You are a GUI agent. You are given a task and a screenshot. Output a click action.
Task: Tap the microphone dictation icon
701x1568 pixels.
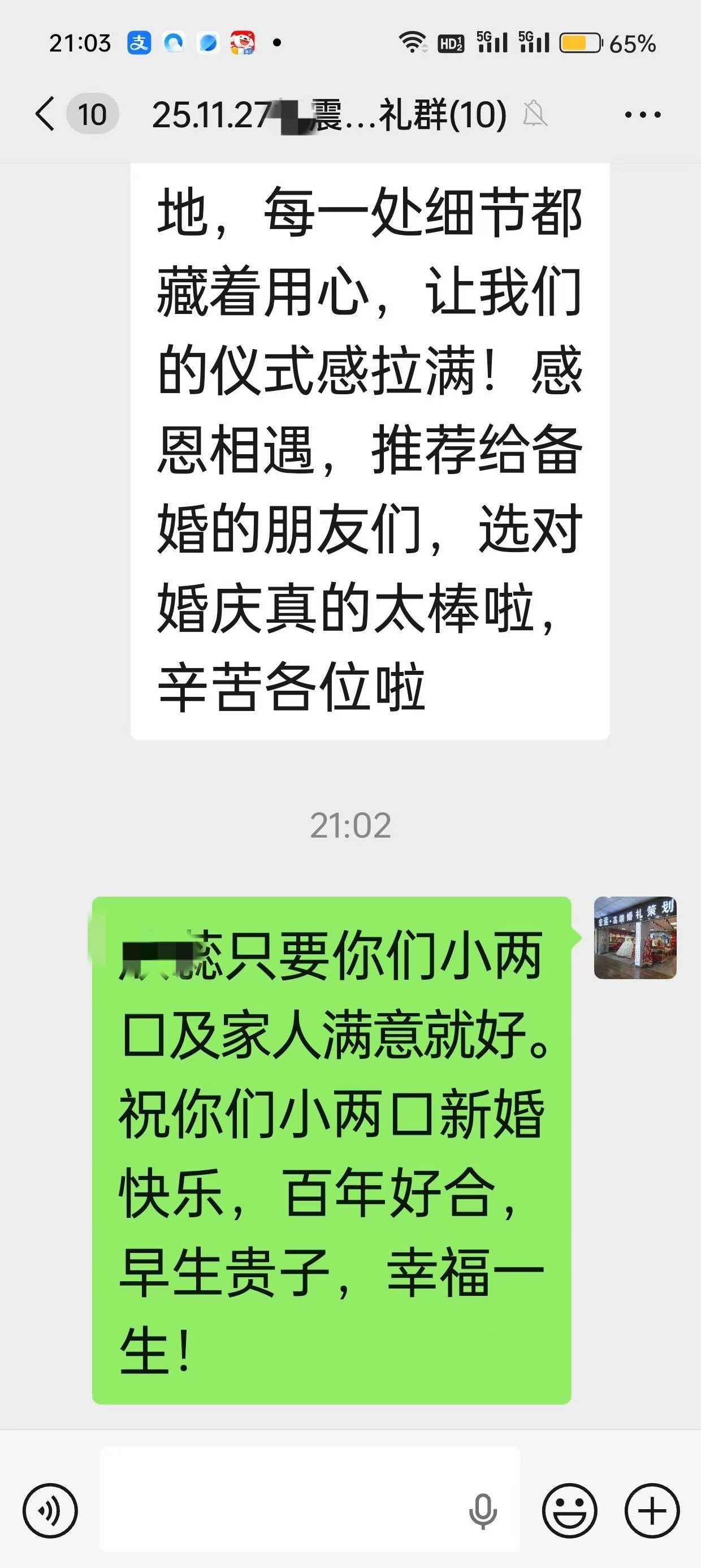(x=483, y=1511)
